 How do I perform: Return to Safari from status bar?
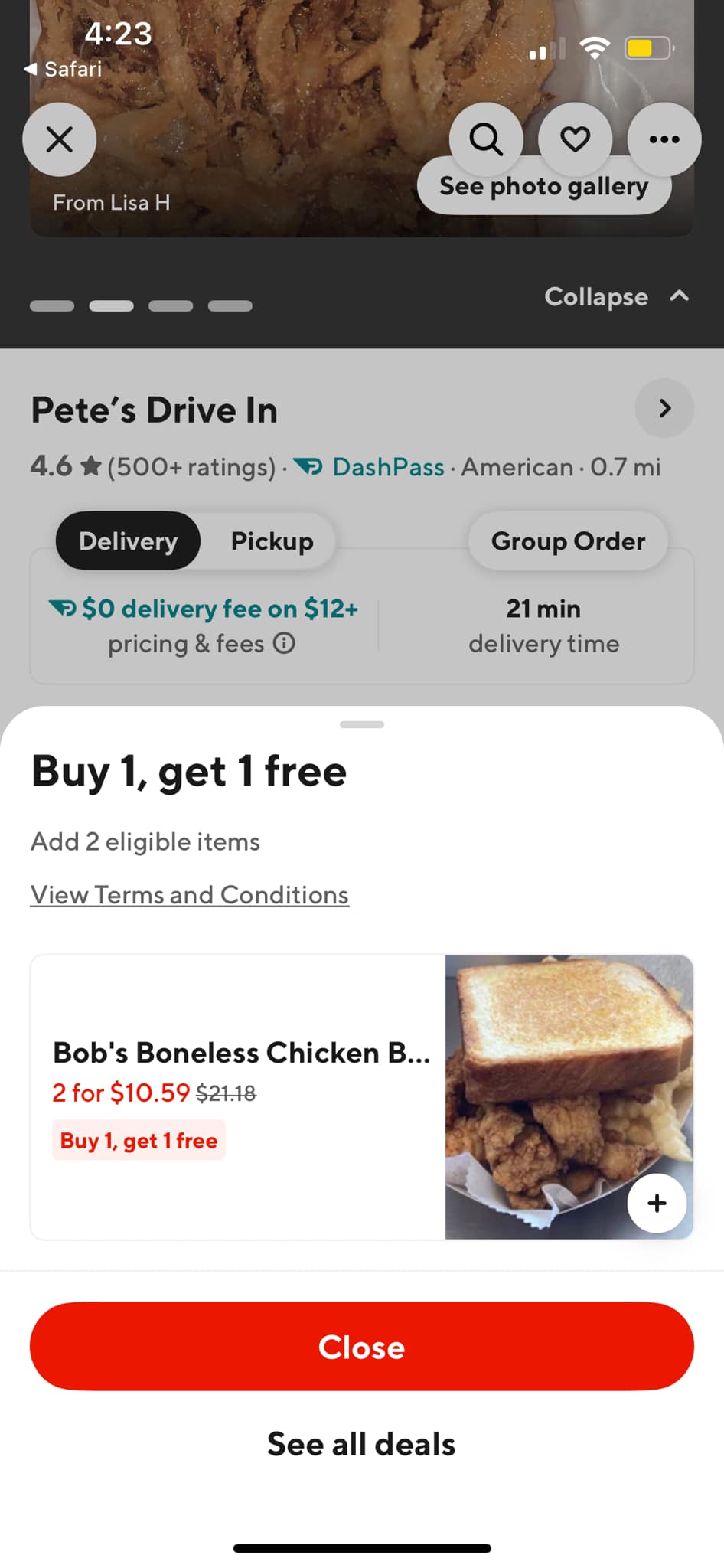point(64,69)
